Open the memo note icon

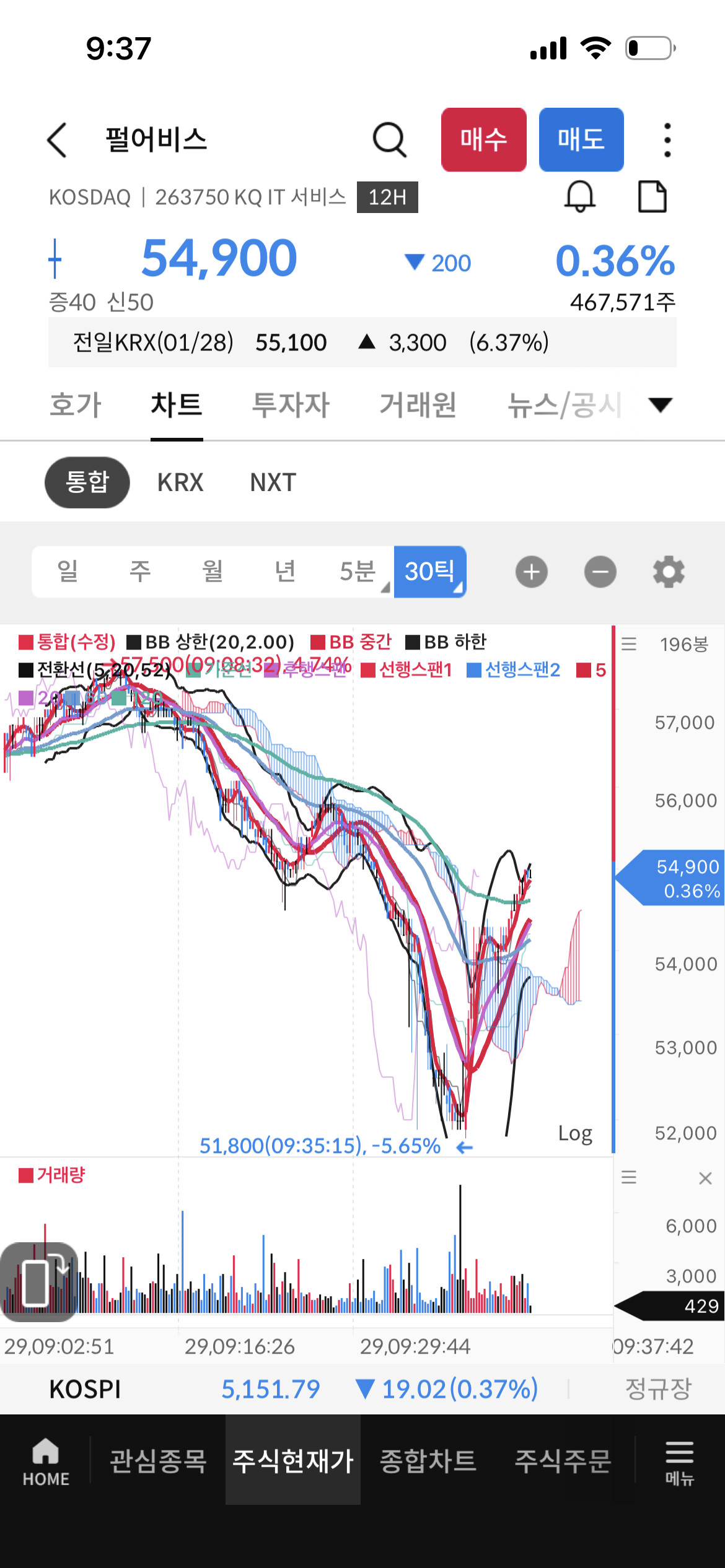pyautogui.click(x=652, y=198)
